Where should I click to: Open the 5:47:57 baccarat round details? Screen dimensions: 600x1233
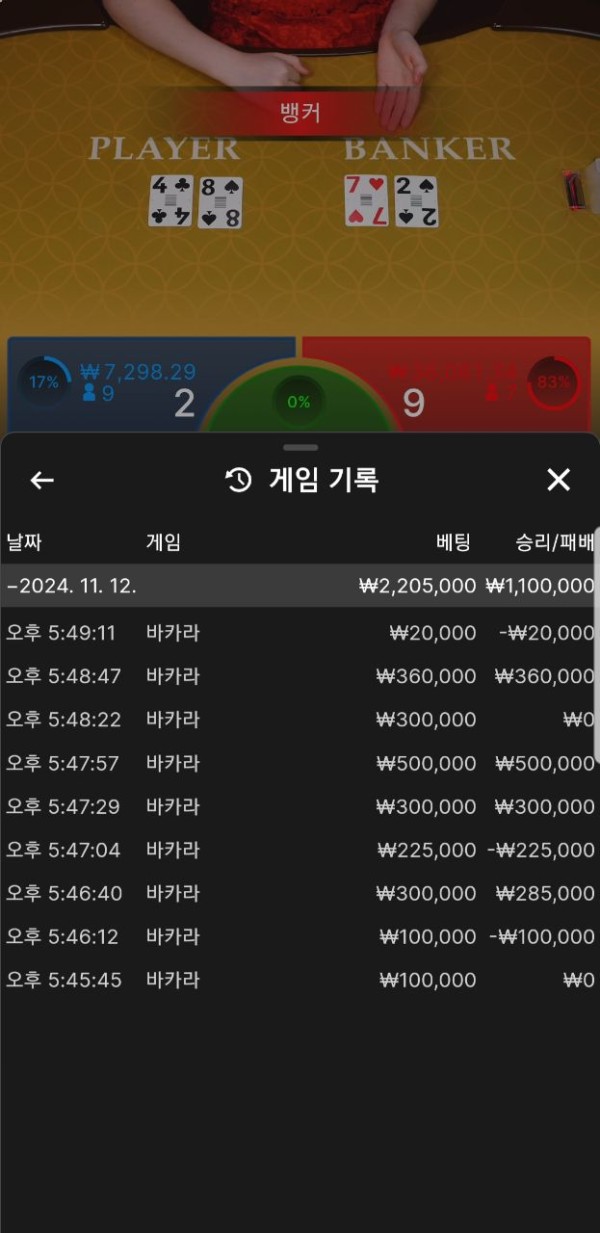click(300, 764)
